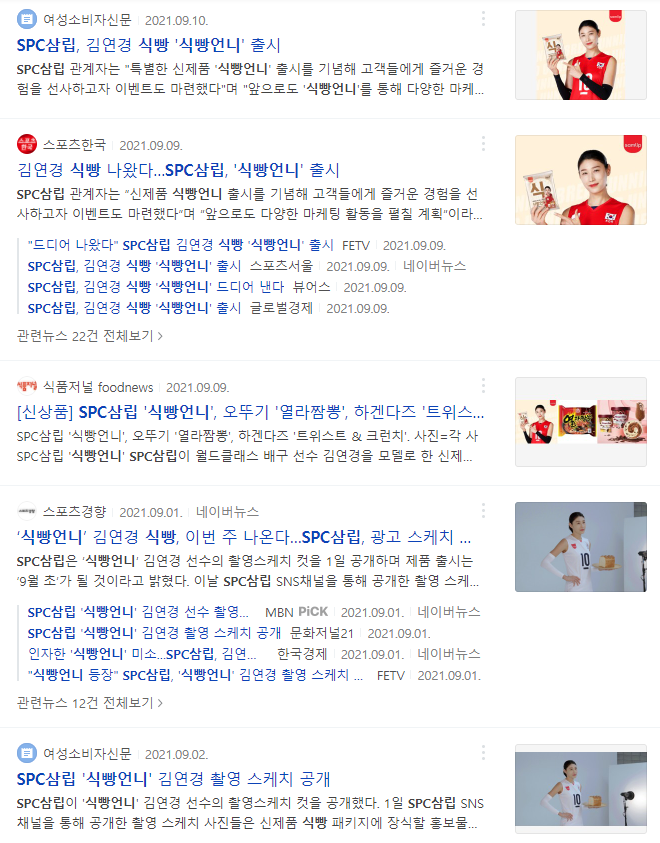Open the FETV related article "드디어 나왔다"
Image resolution: width=660 pixels, height=843 pixels.
click(181, 245)
